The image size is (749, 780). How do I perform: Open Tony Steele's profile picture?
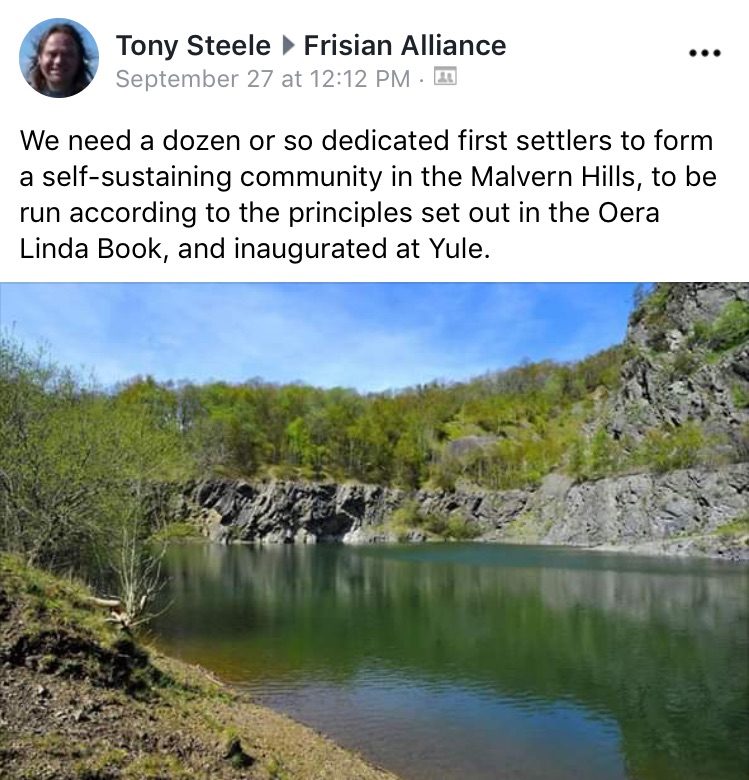58,58
